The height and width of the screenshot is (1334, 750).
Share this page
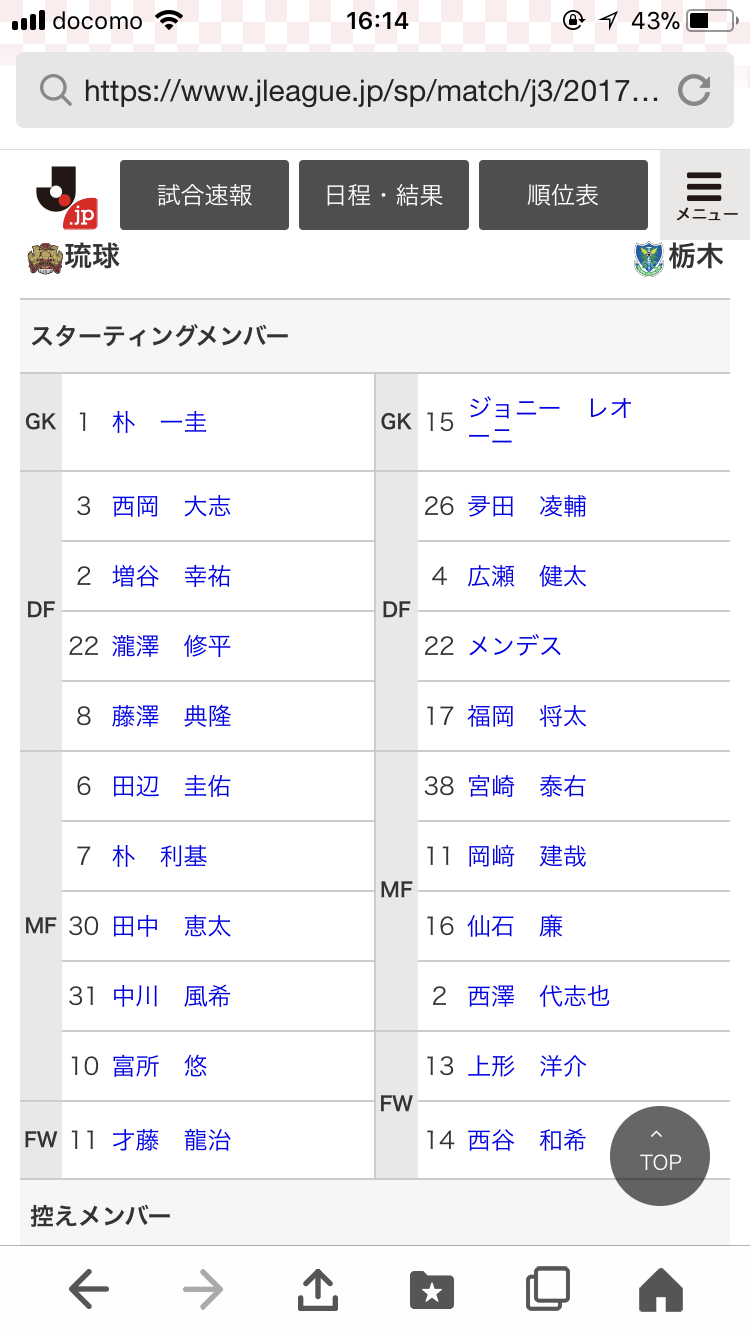click(318, 1288)
